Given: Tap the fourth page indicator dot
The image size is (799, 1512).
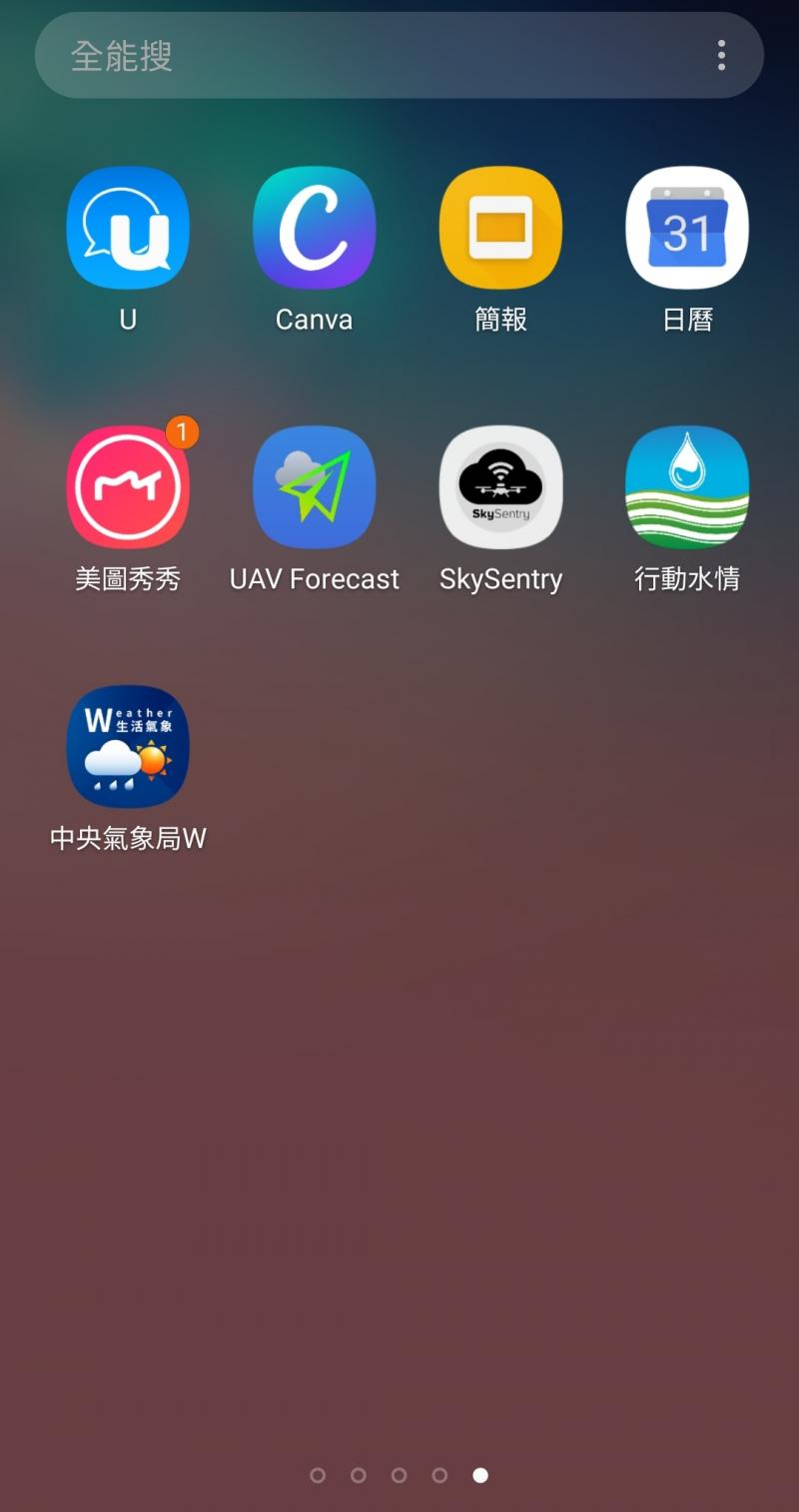Looking at the screenshot, I should pyautogui.click(x=439, y=1474).
